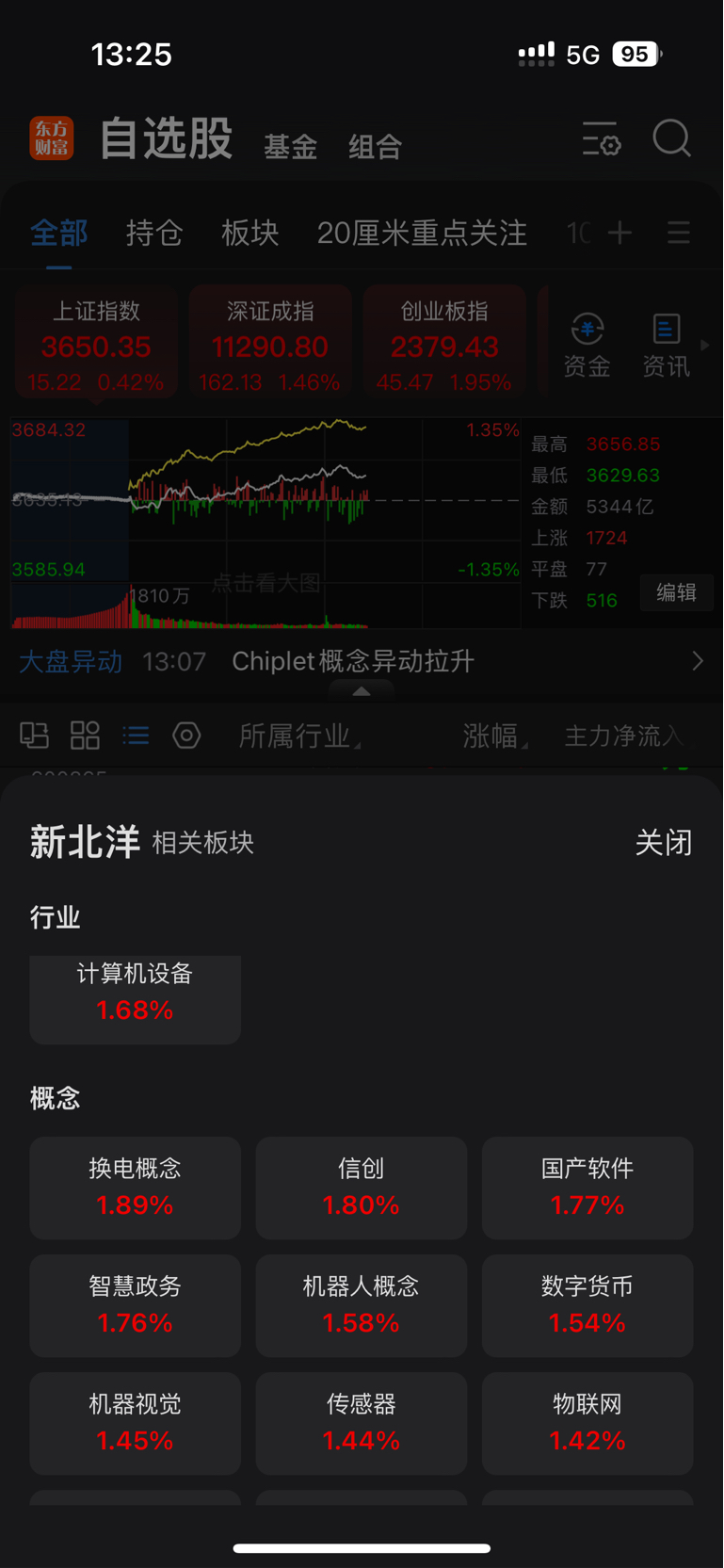Open the 机器视觉 concept card

(x=136, y=1423)
